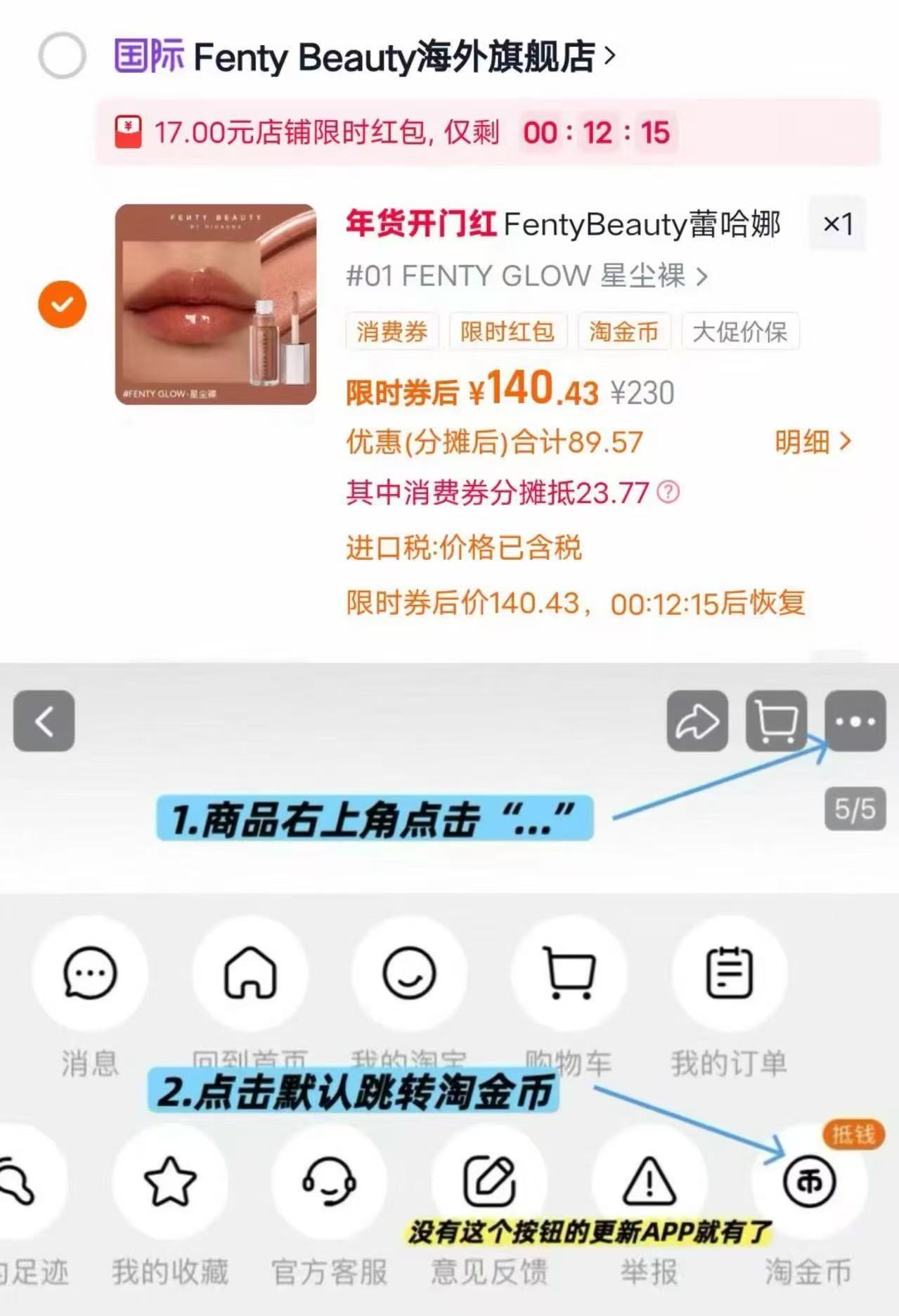Click the back arrow at top left
This screenshot has height=1316, width=899.
click(x=44, y=722)
